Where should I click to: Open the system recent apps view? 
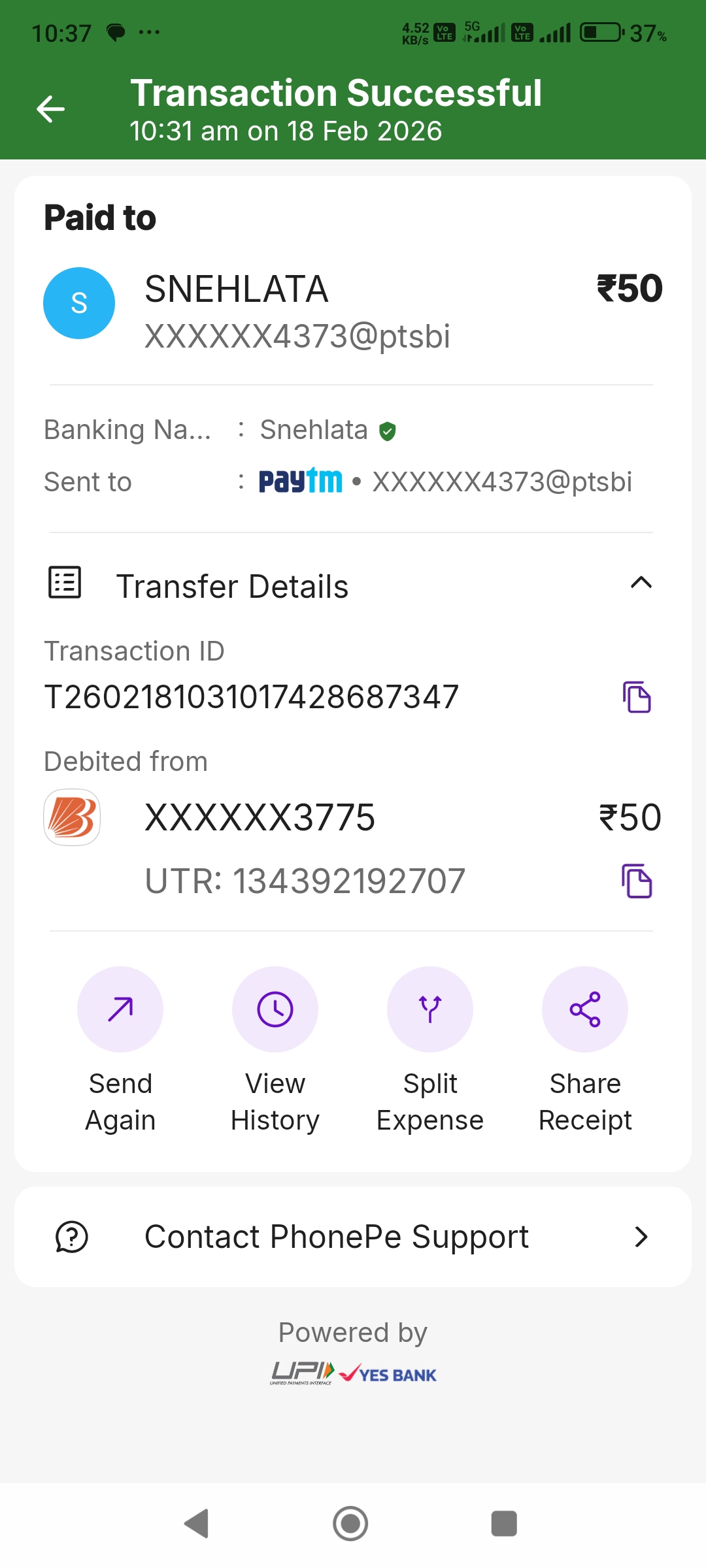504,1524
